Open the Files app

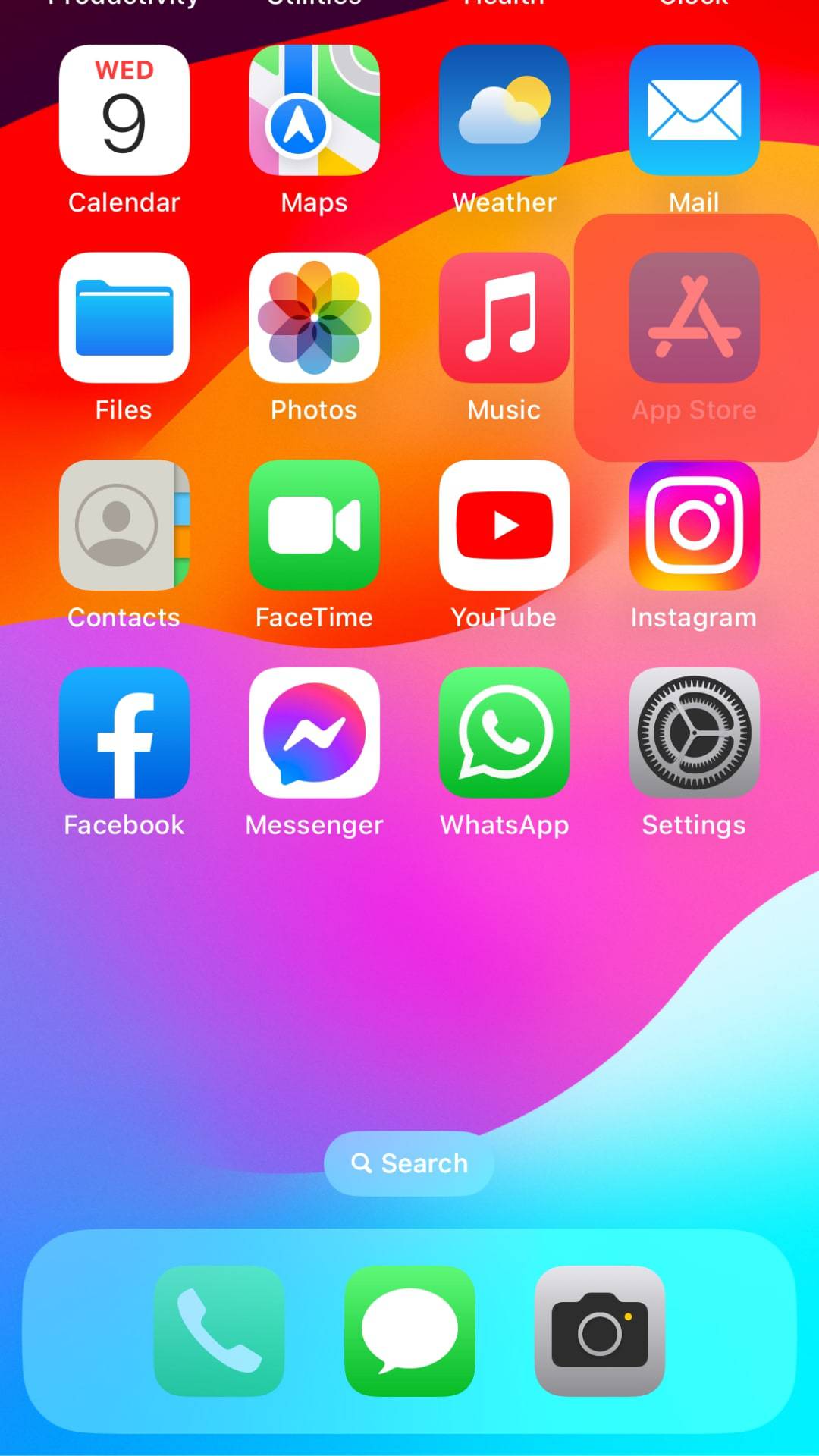(124, 318)
